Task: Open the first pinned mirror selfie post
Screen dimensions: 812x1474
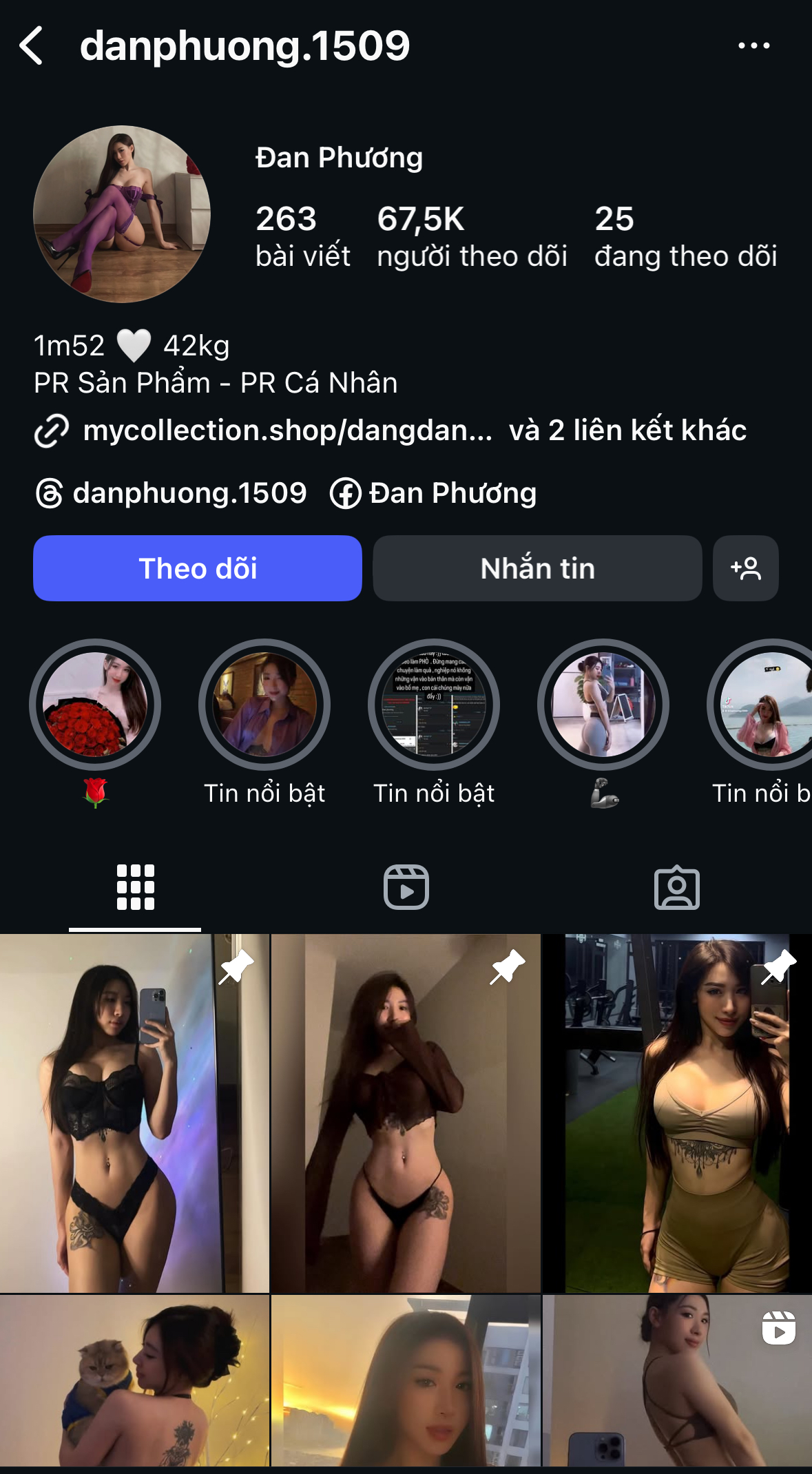Action: (134, 1113)
